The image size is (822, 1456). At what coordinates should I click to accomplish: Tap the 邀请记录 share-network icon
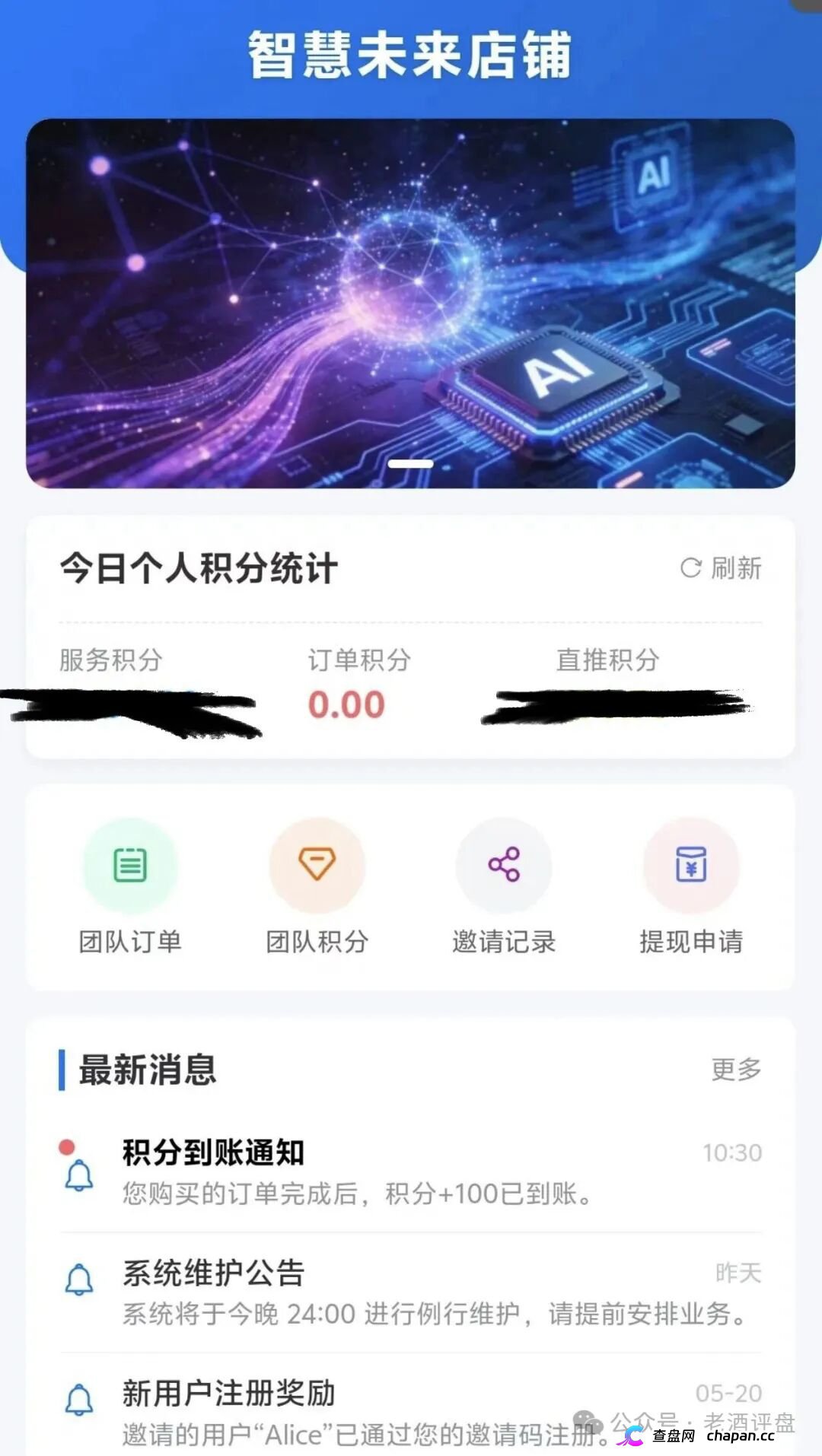[504, 865]
